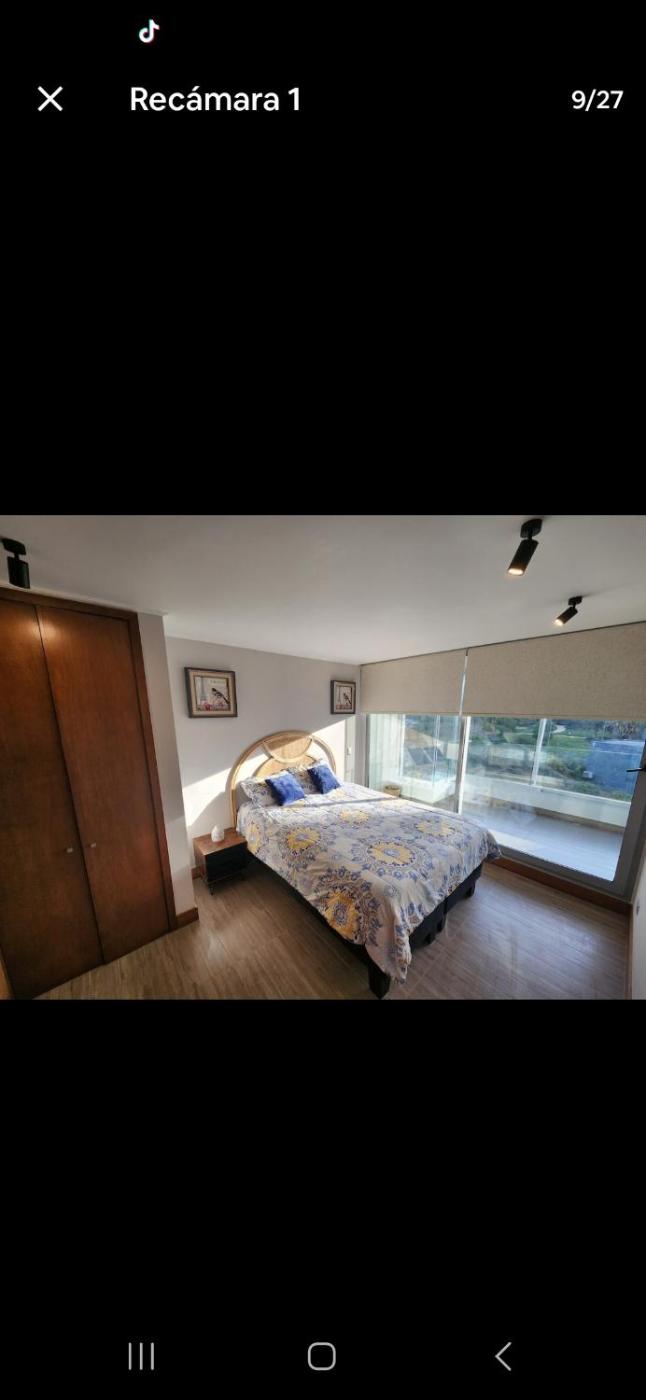Open the recent apps overview
The height and width of the screenshot is (1400, 646).
click(141, 1356)
